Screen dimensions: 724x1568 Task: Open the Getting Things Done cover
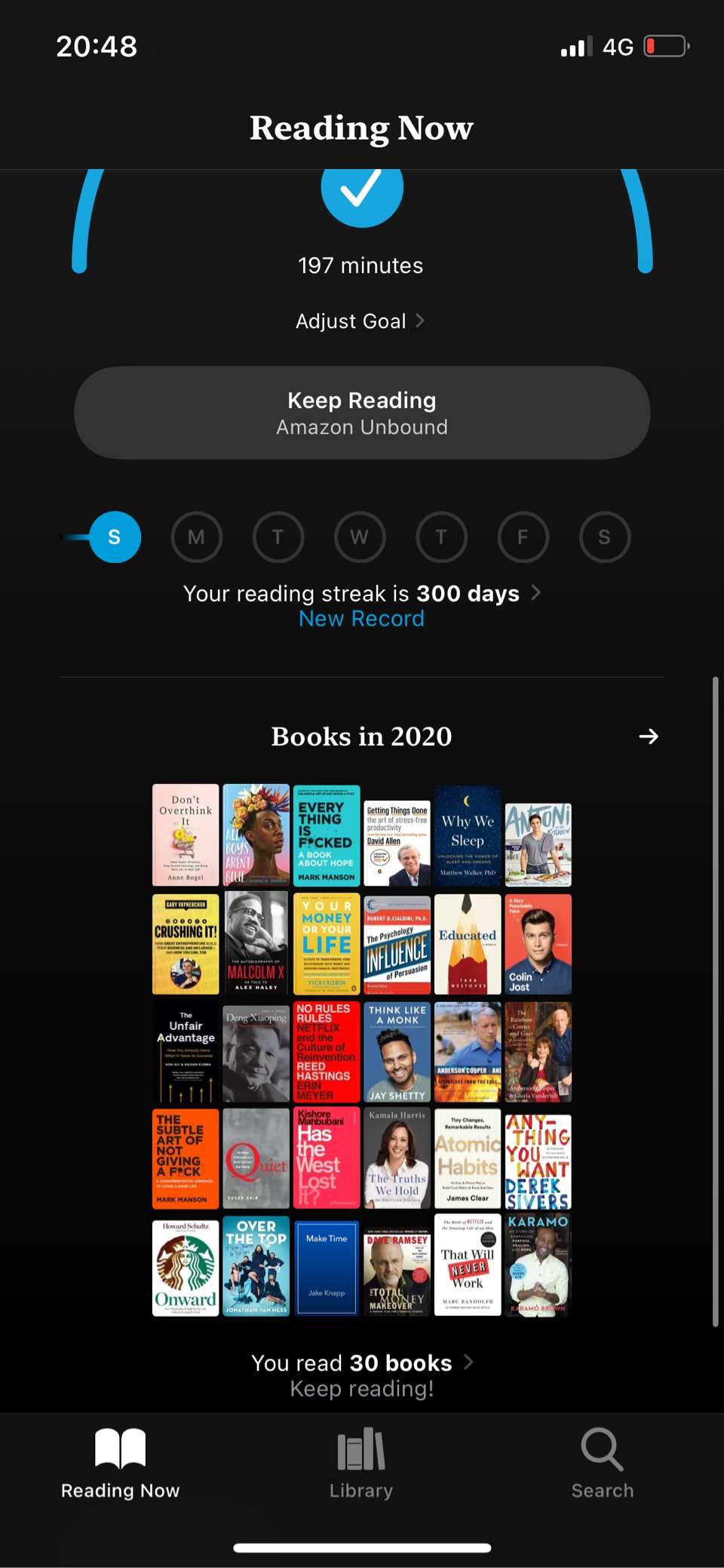[x=397, y=842]
